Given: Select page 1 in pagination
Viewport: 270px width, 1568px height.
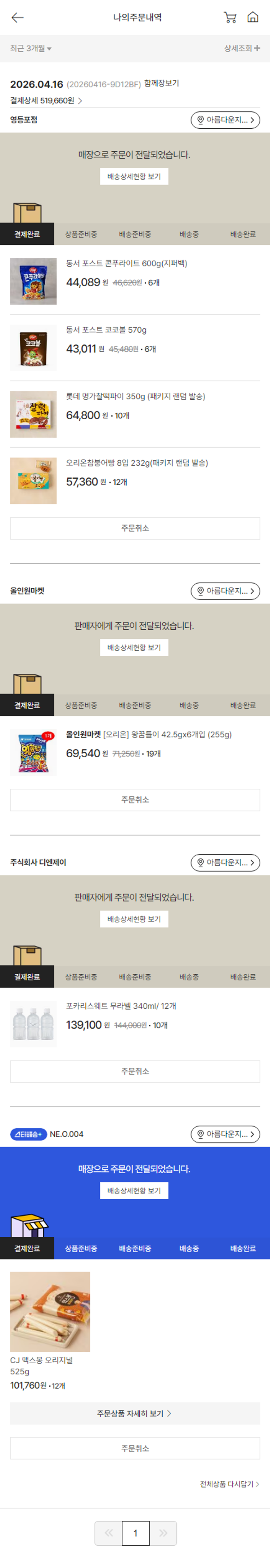Looking at the screenshot, I should click(135, 1533).
